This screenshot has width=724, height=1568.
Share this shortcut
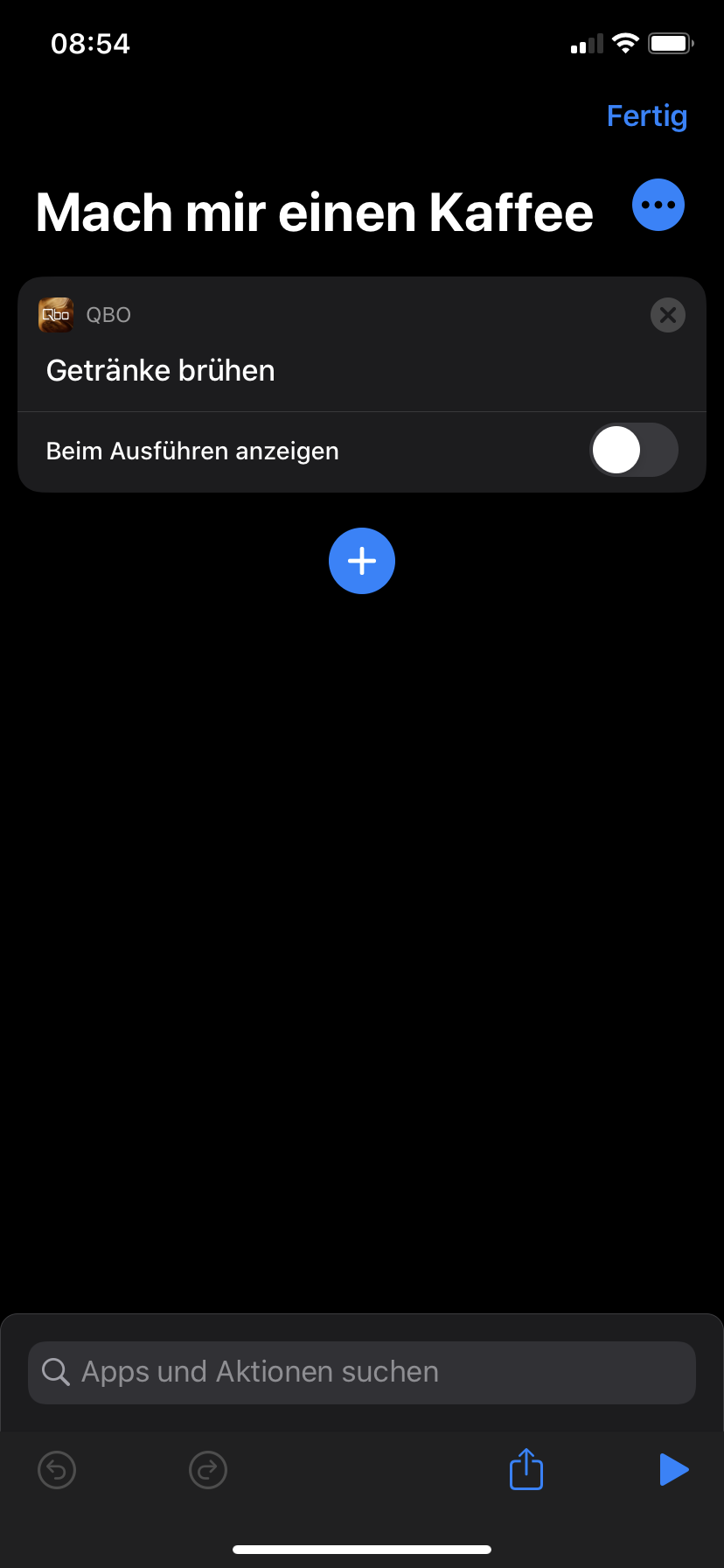[x=526, y=1469]
